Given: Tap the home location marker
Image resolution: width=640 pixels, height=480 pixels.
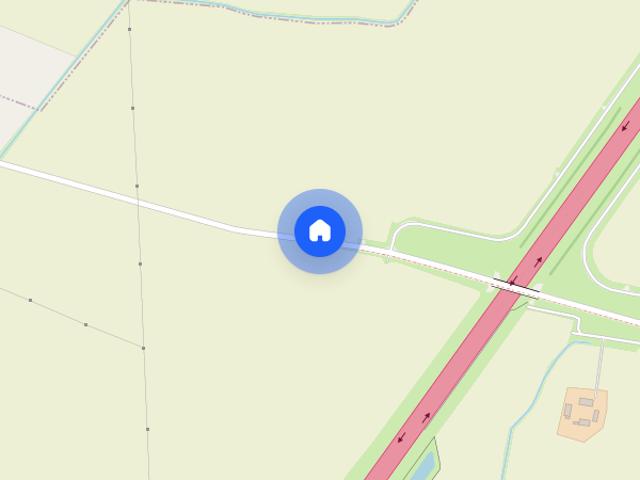Looking at the screenshot, I should [x=319, y=231].
